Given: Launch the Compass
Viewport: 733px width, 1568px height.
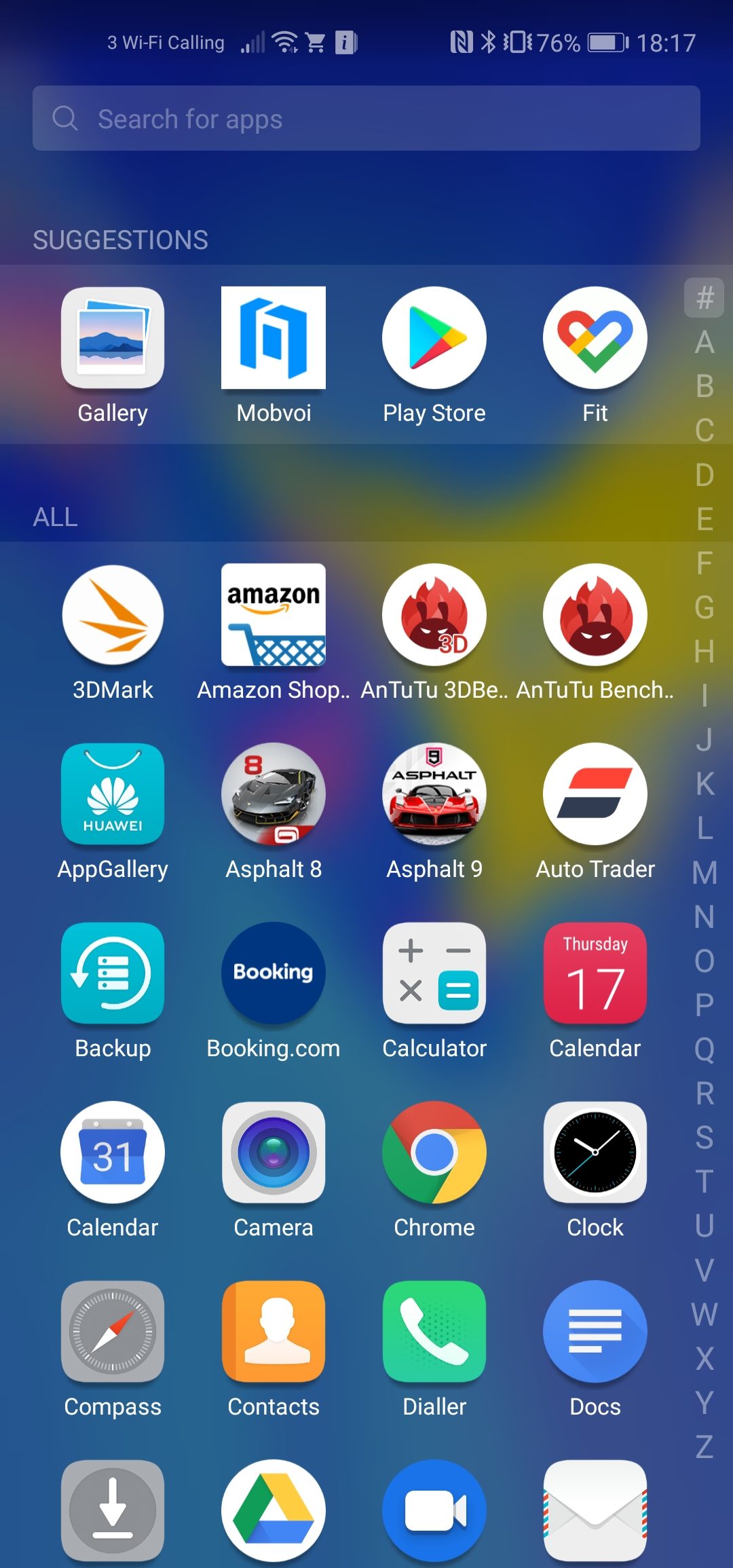Looking at the screenshot, I should [x=113, y=1332].
